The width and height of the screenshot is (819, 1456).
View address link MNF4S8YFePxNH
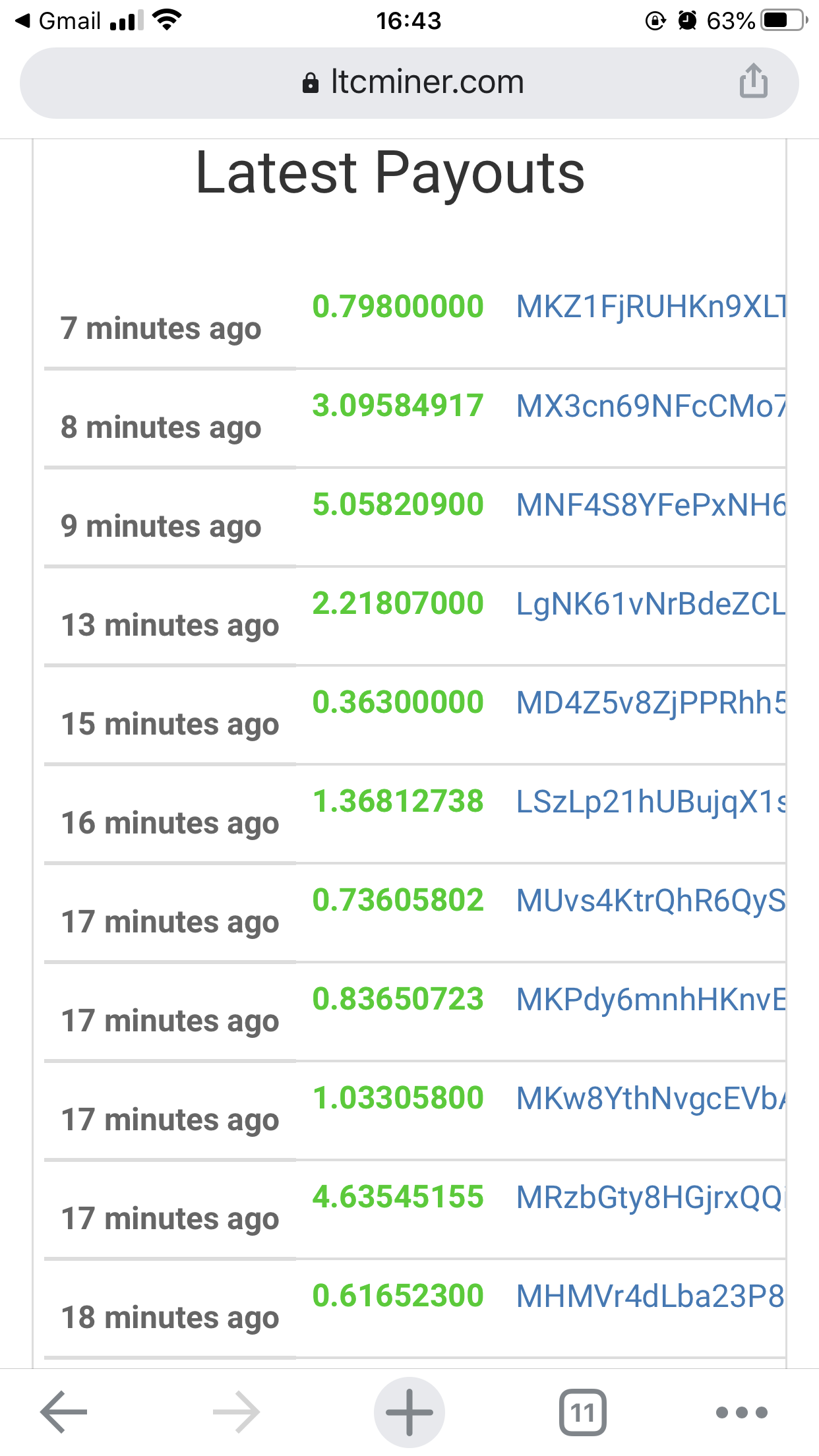click(650, 505)
